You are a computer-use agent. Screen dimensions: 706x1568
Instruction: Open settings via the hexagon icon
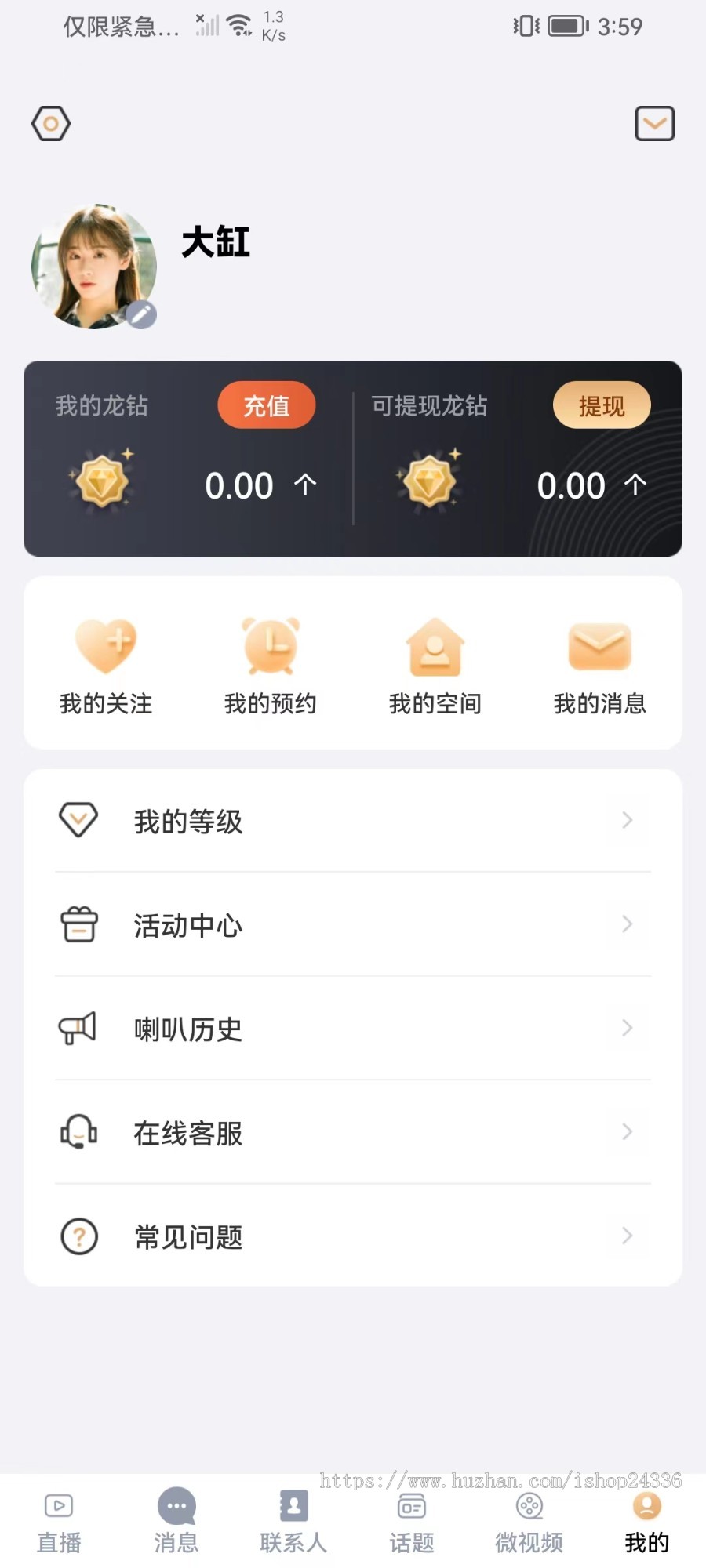tap(51, 124)
